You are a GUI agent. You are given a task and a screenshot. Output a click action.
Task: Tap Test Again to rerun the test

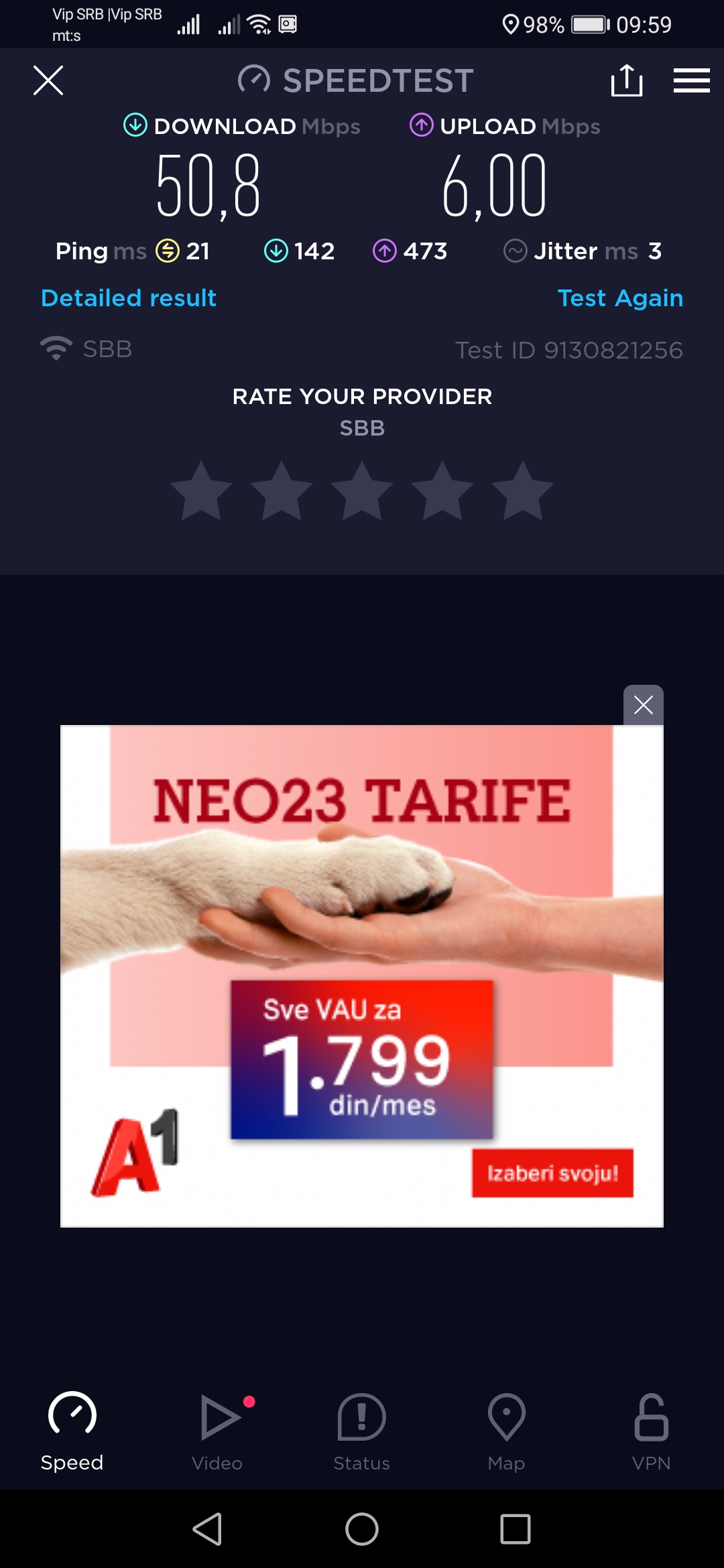[620, 298]
